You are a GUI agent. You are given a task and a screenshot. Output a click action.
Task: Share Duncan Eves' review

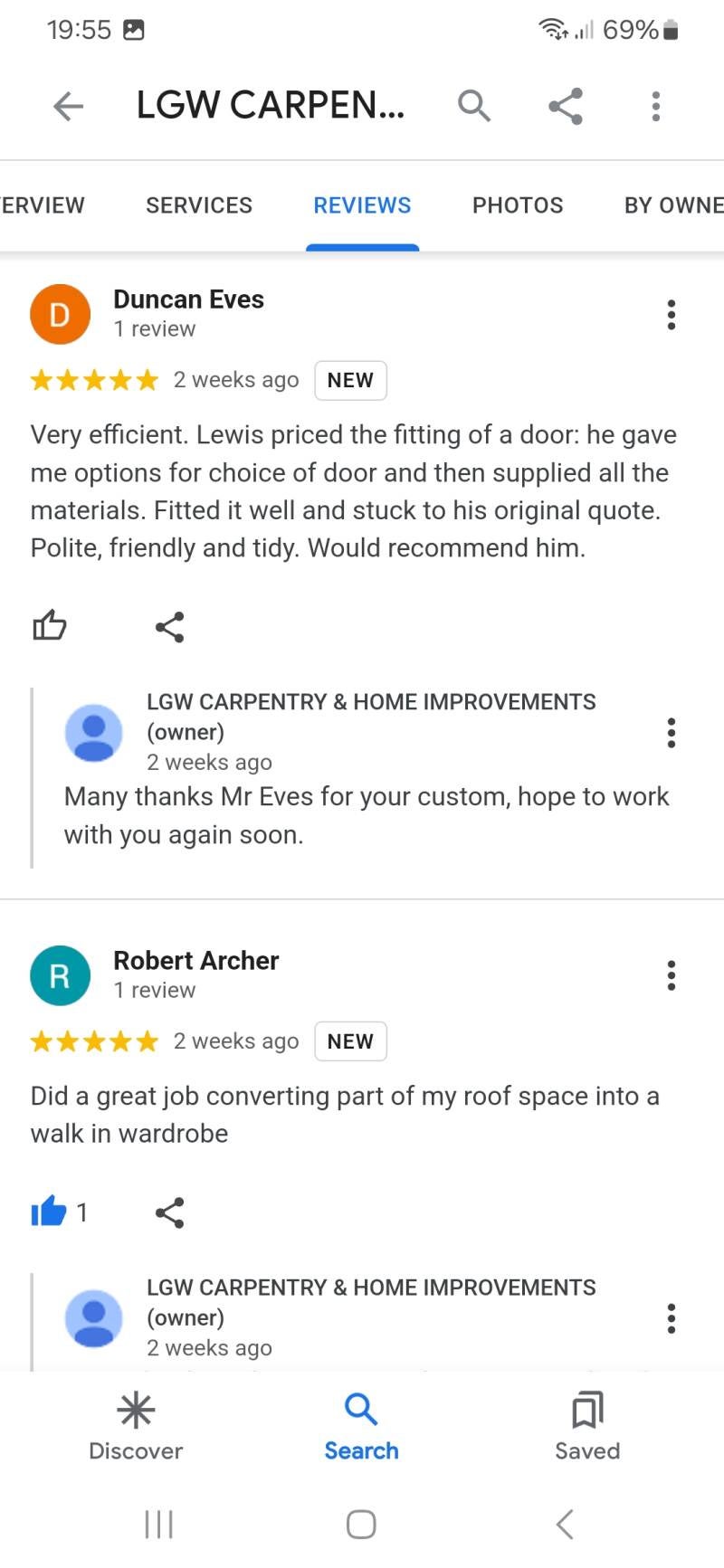click(169, 626)
